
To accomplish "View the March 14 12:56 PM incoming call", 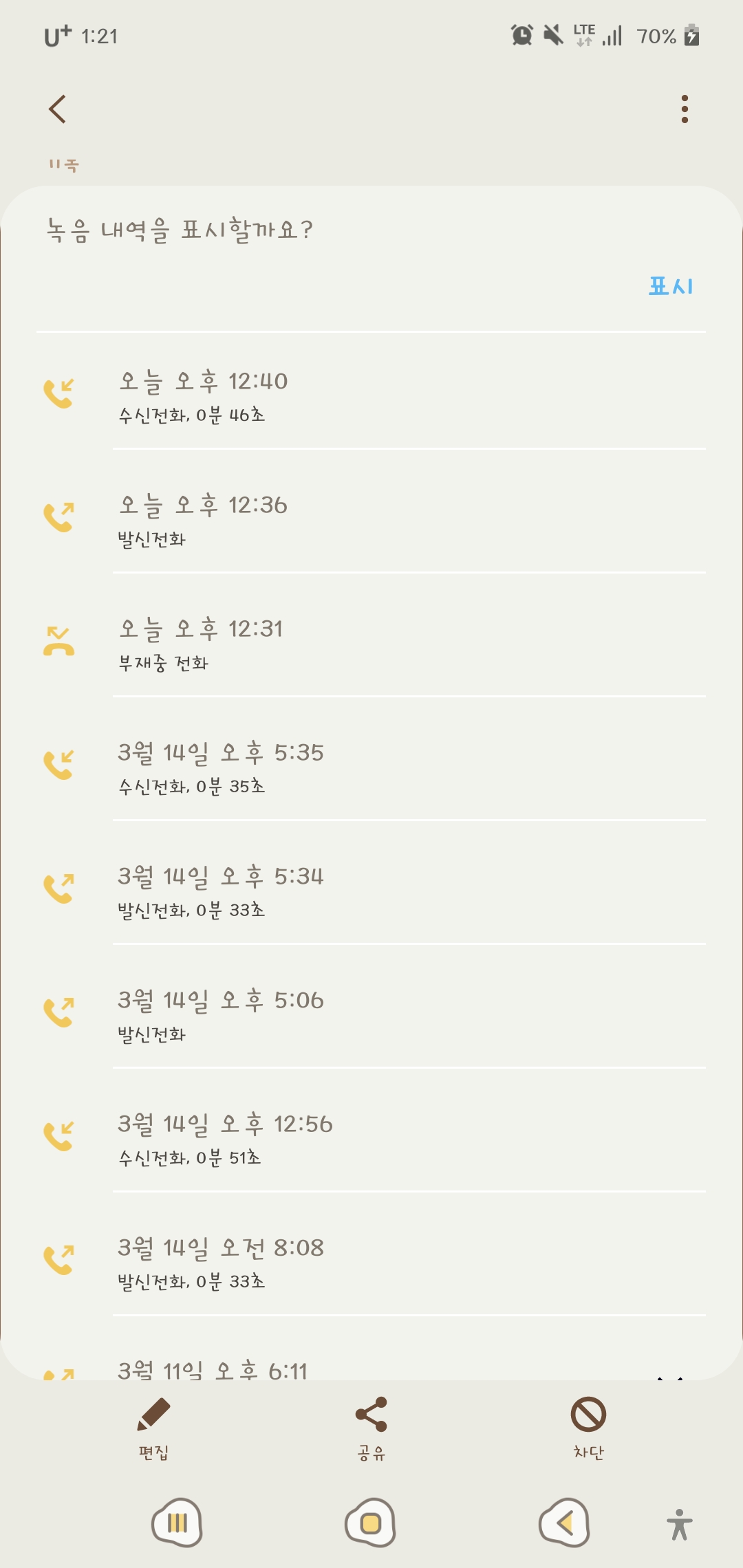I will pyautogui.click(x=371, y=1138).
